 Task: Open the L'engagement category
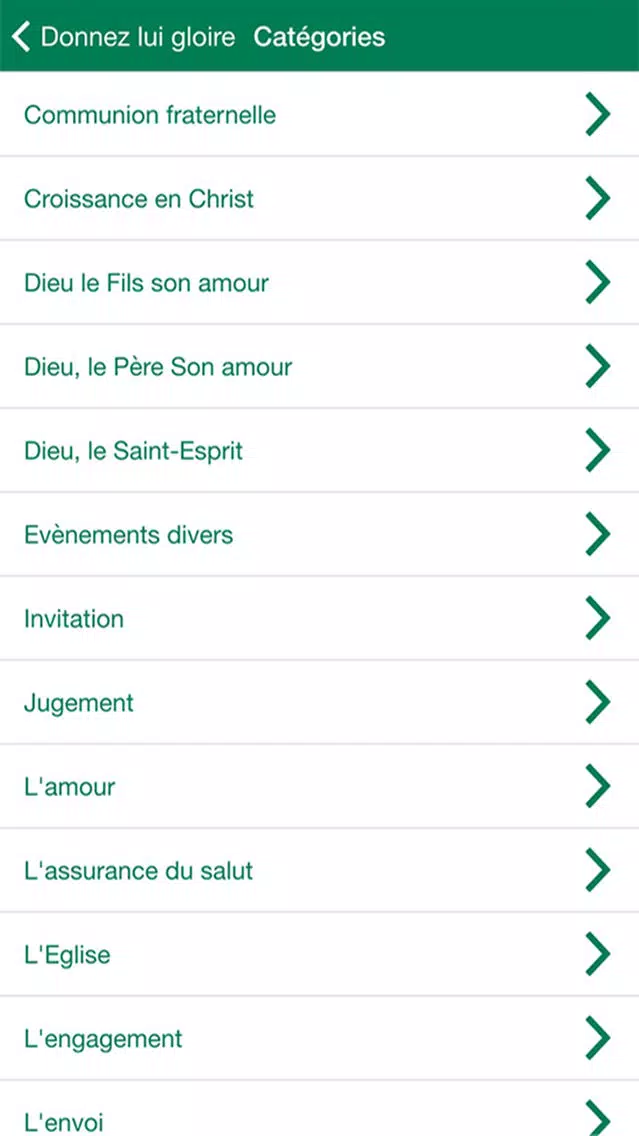(x=320, y=1039)
